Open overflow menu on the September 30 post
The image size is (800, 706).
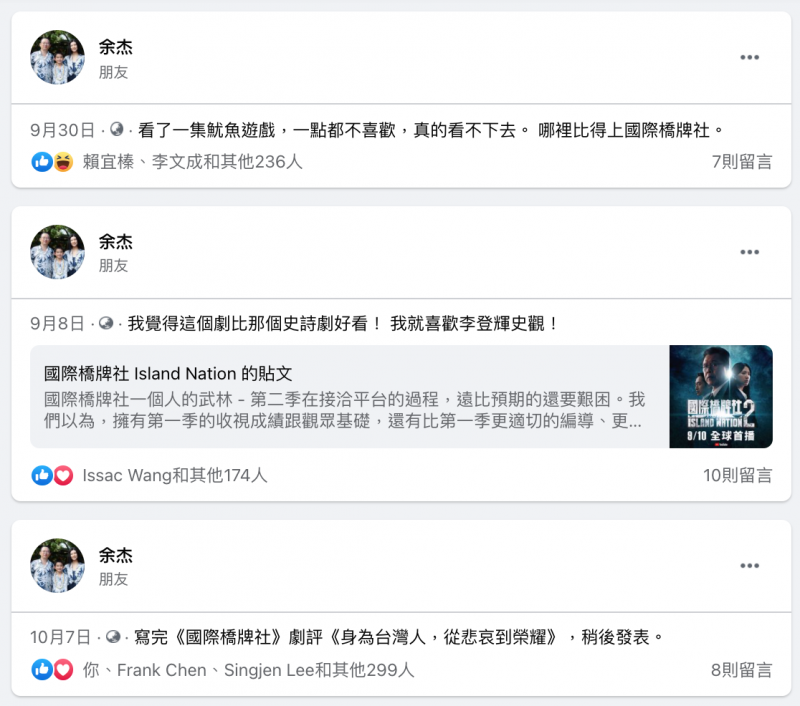click(750, 58)
